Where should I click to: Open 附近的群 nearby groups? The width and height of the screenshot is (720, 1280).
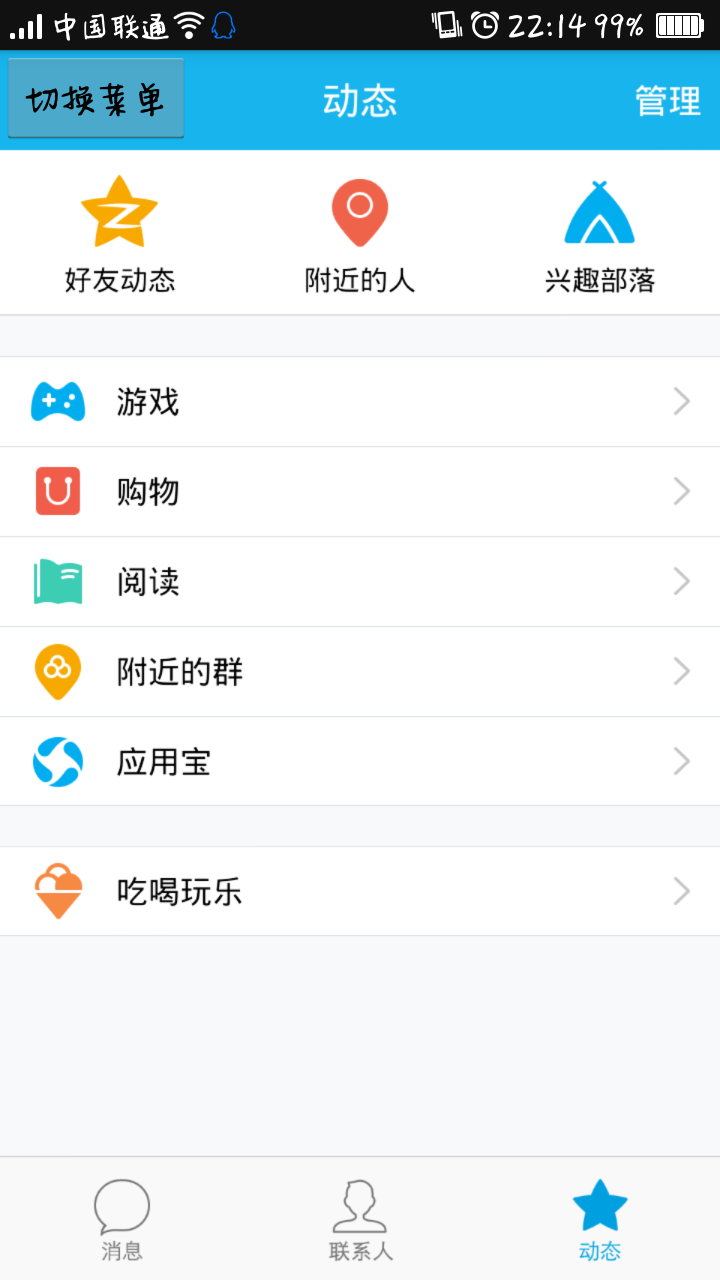point(360,672)
